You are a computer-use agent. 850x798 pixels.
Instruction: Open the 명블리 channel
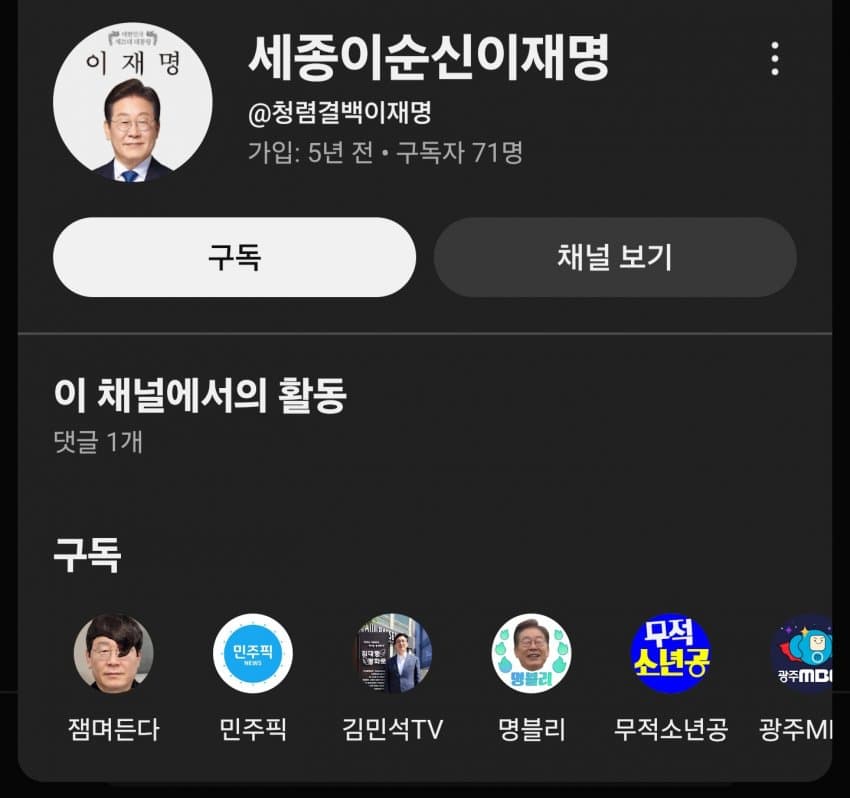click(532, 653)
